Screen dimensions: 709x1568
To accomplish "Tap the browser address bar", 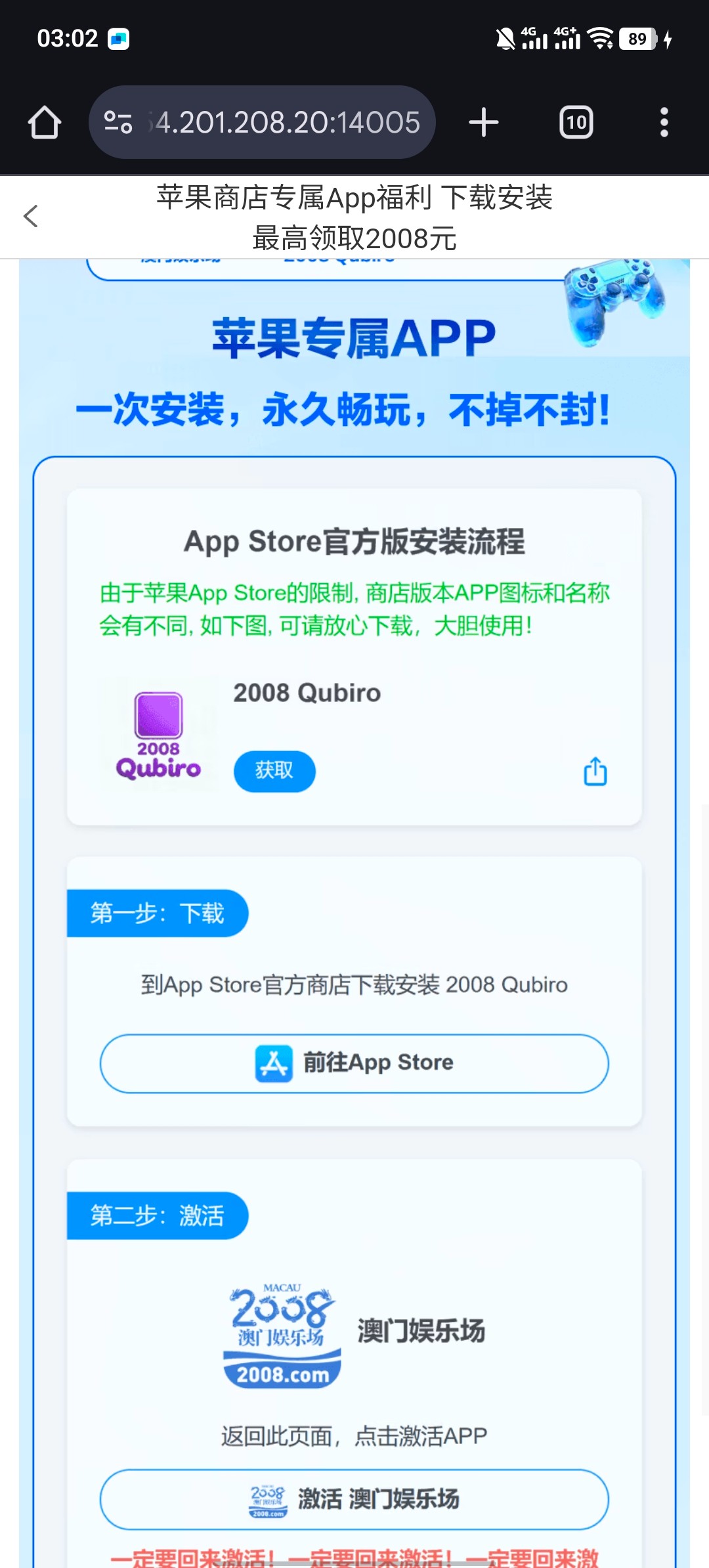I will [x=288, y=123].
